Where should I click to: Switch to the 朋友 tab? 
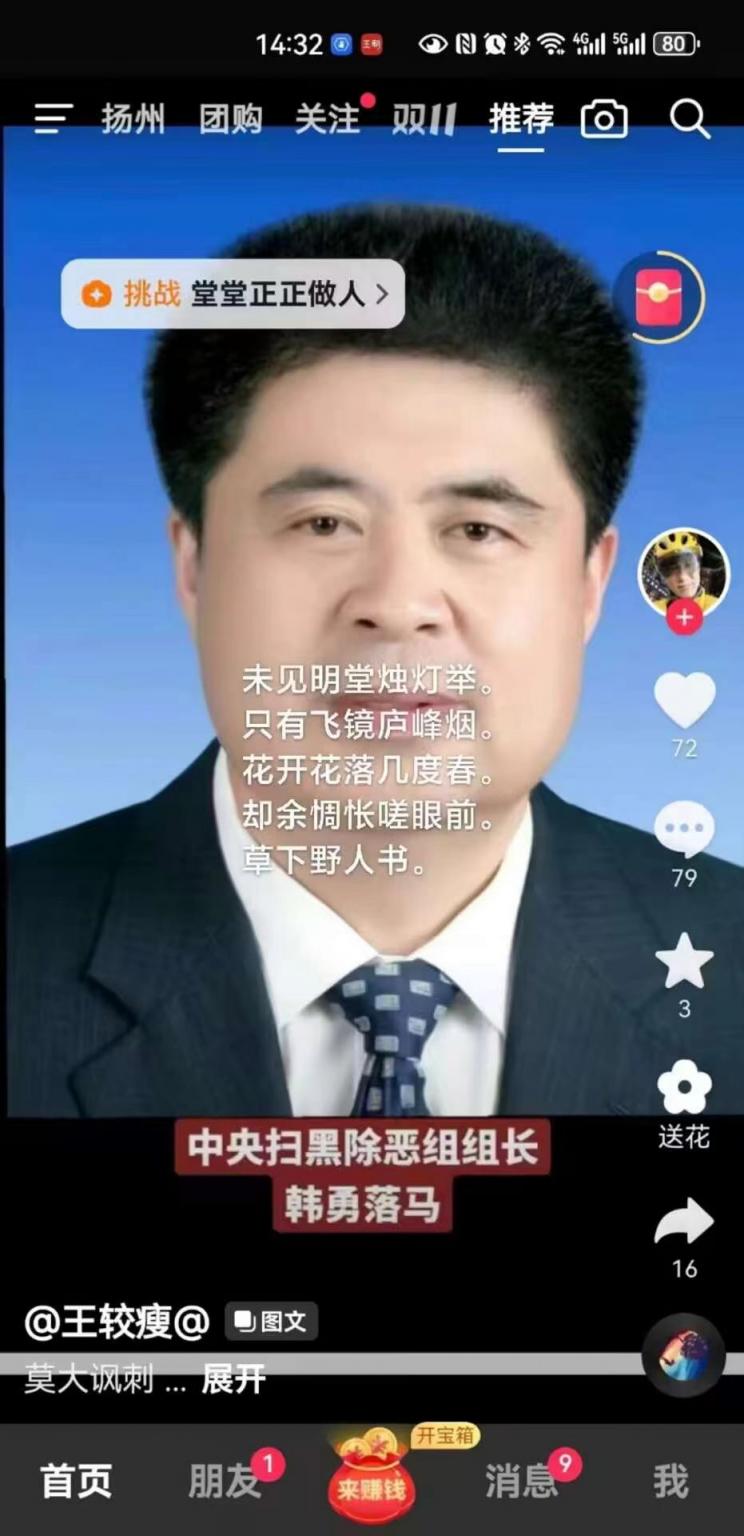coord(224,1481)
